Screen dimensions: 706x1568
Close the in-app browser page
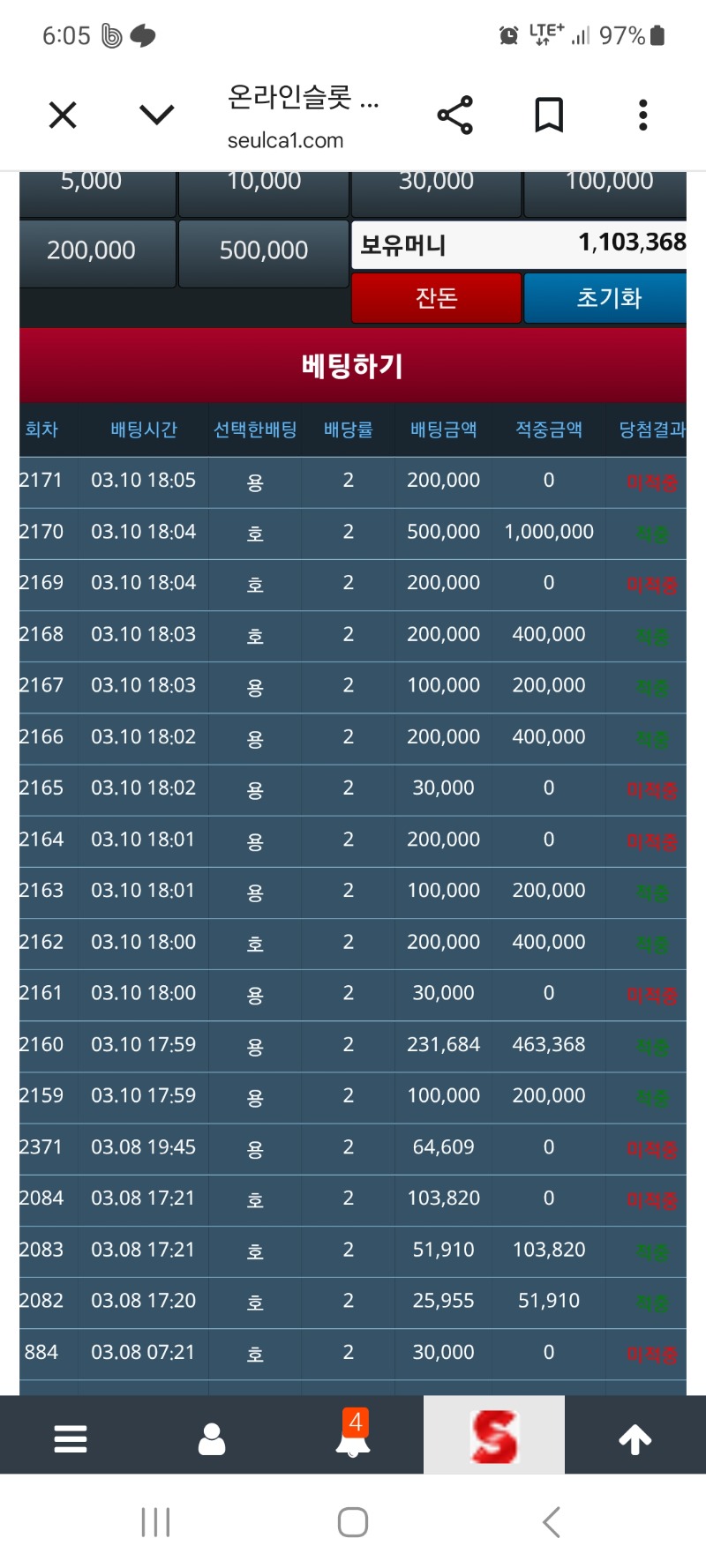point(63,115)
